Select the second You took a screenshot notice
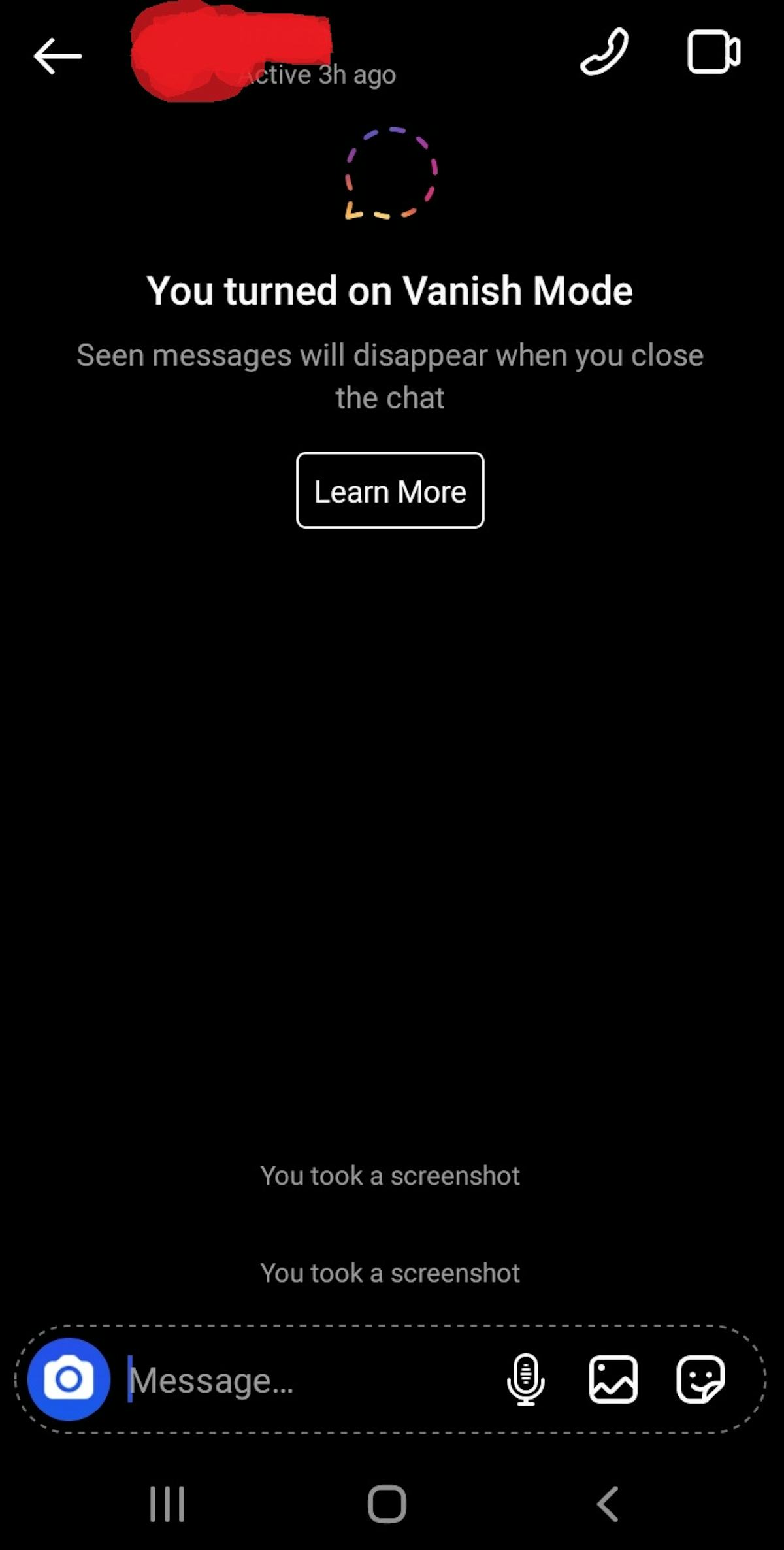Image resolution: width=784 pixels, height=1550 pixels. pyautogui.click(x=390, y=1272)
